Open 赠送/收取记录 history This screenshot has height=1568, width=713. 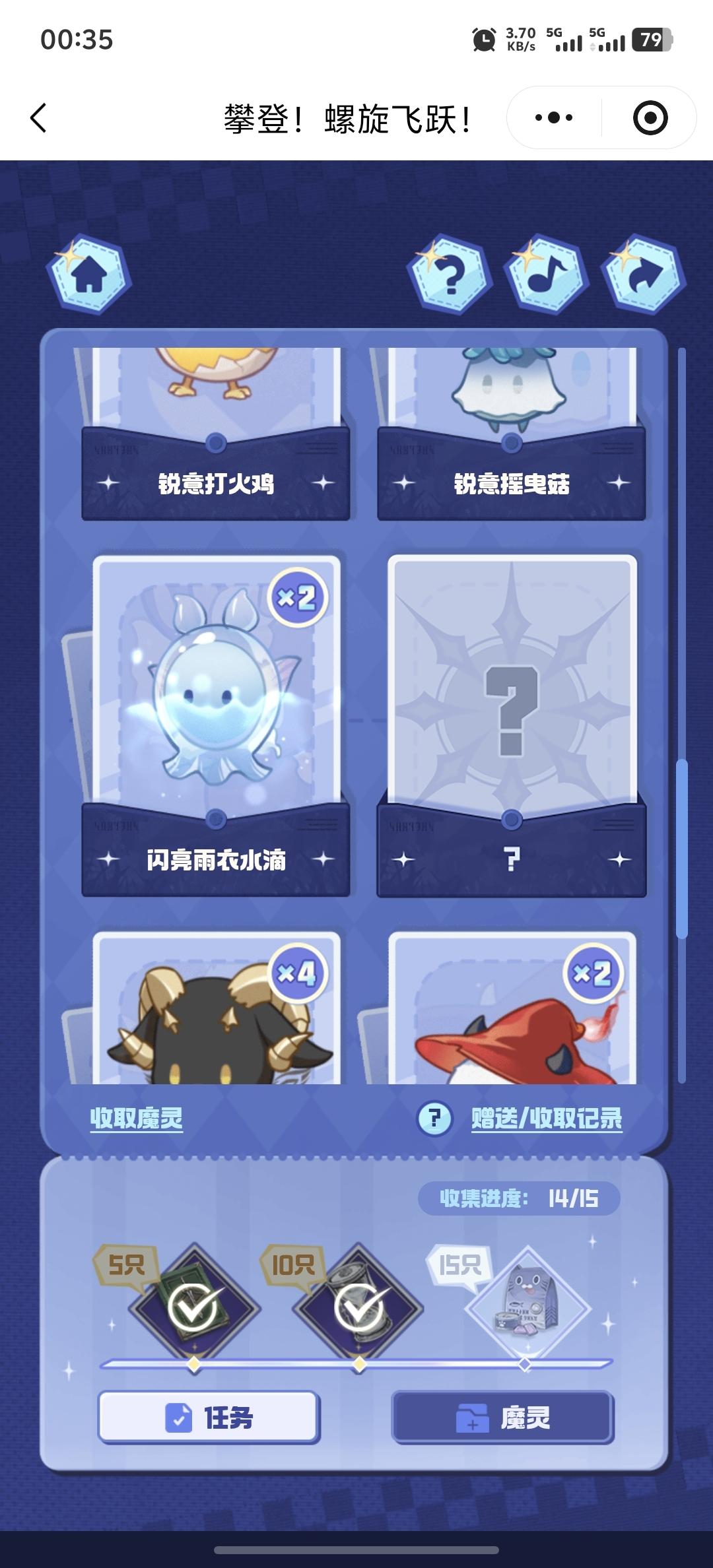(x=547, y=1118)
